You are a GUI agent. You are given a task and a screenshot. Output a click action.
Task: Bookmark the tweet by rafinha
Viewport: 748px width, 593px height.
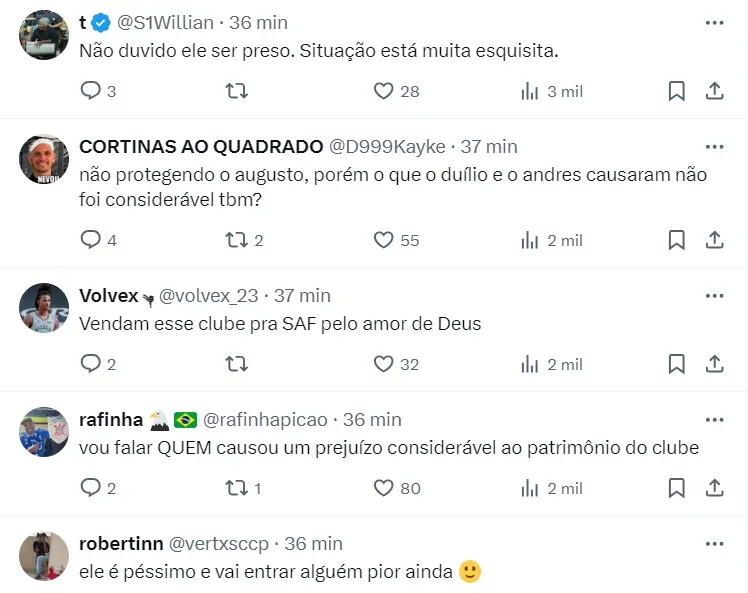(677, 488)
